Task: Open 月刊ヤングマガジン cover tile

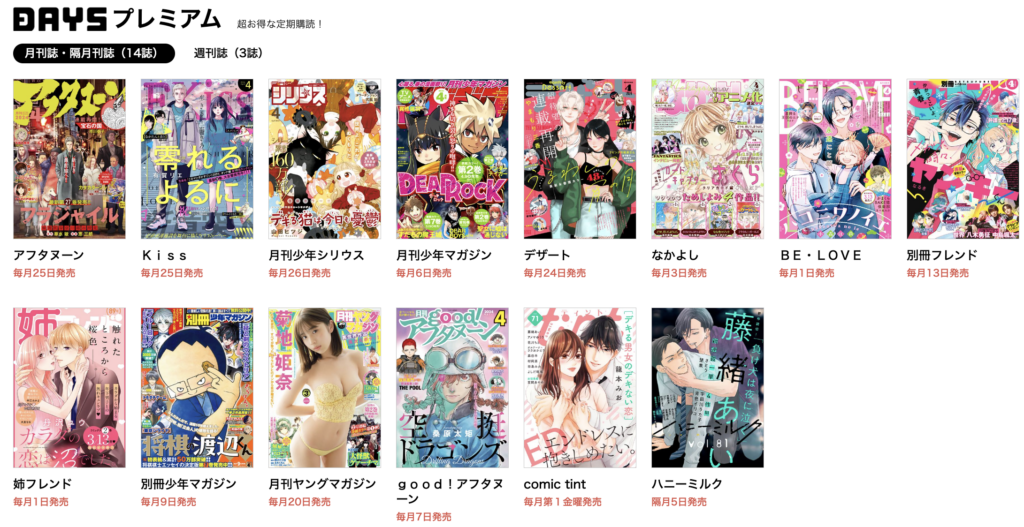Action: (324, 388)
